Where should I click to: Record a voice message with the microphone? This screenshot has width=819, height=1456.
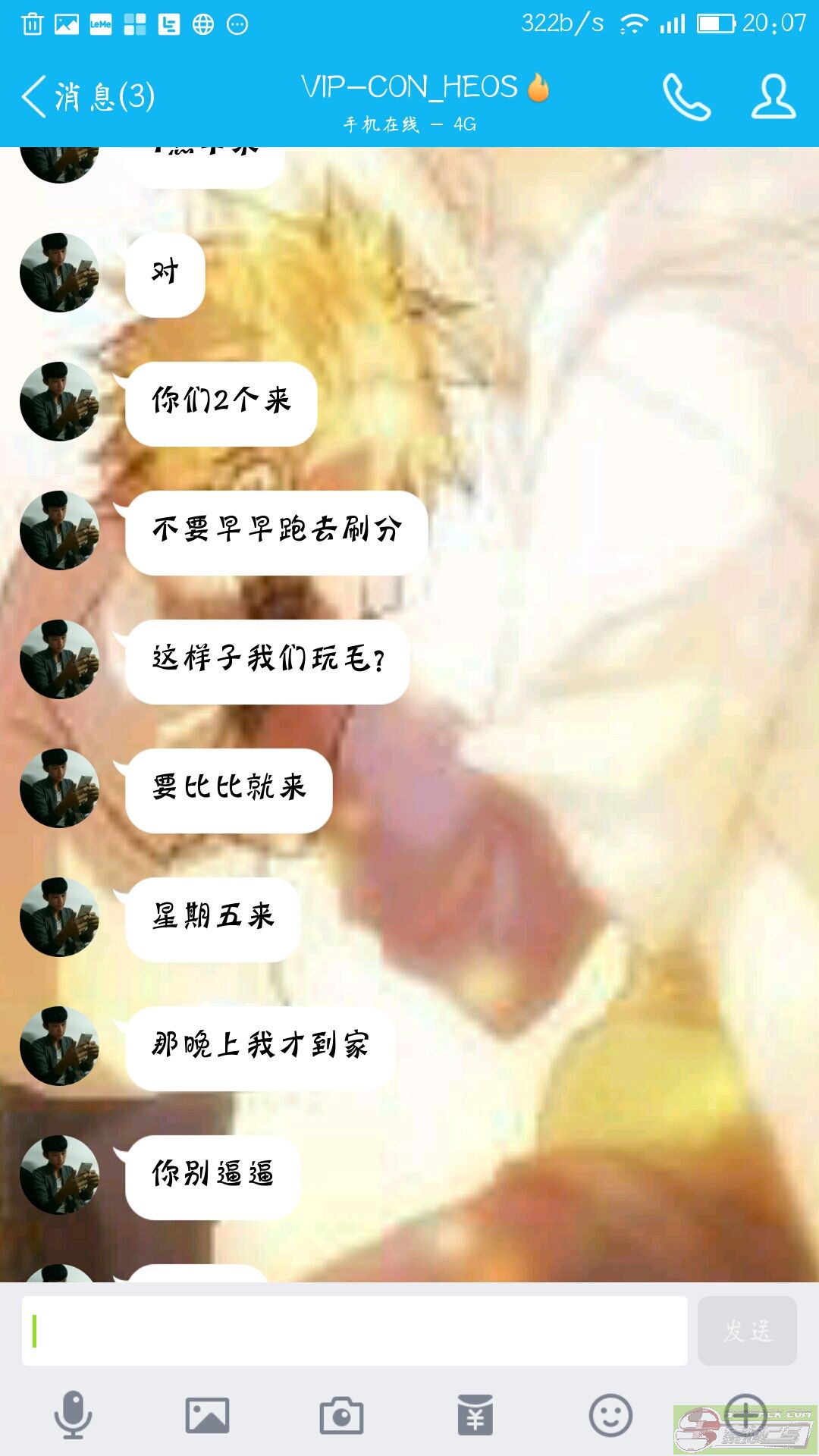[x=73, y=1414]
